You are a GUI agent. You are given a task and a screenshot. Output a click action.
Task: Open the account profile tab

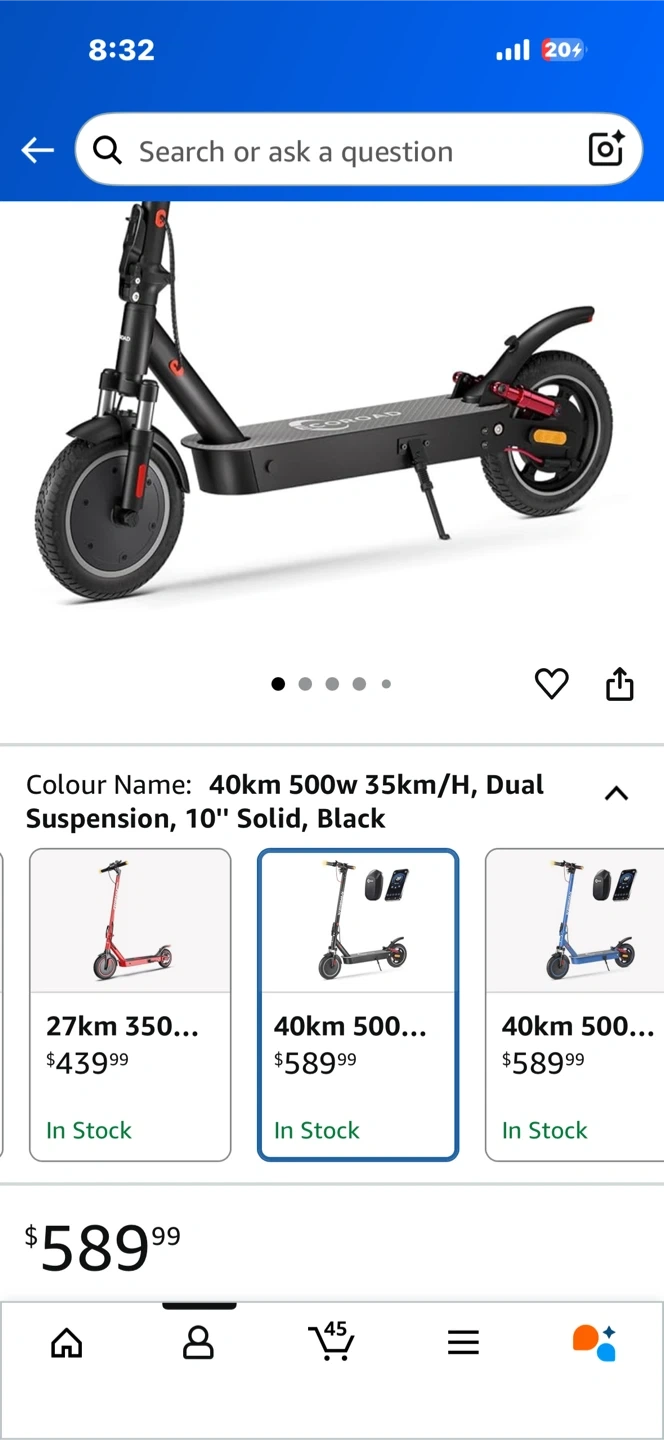(198, 1343)
